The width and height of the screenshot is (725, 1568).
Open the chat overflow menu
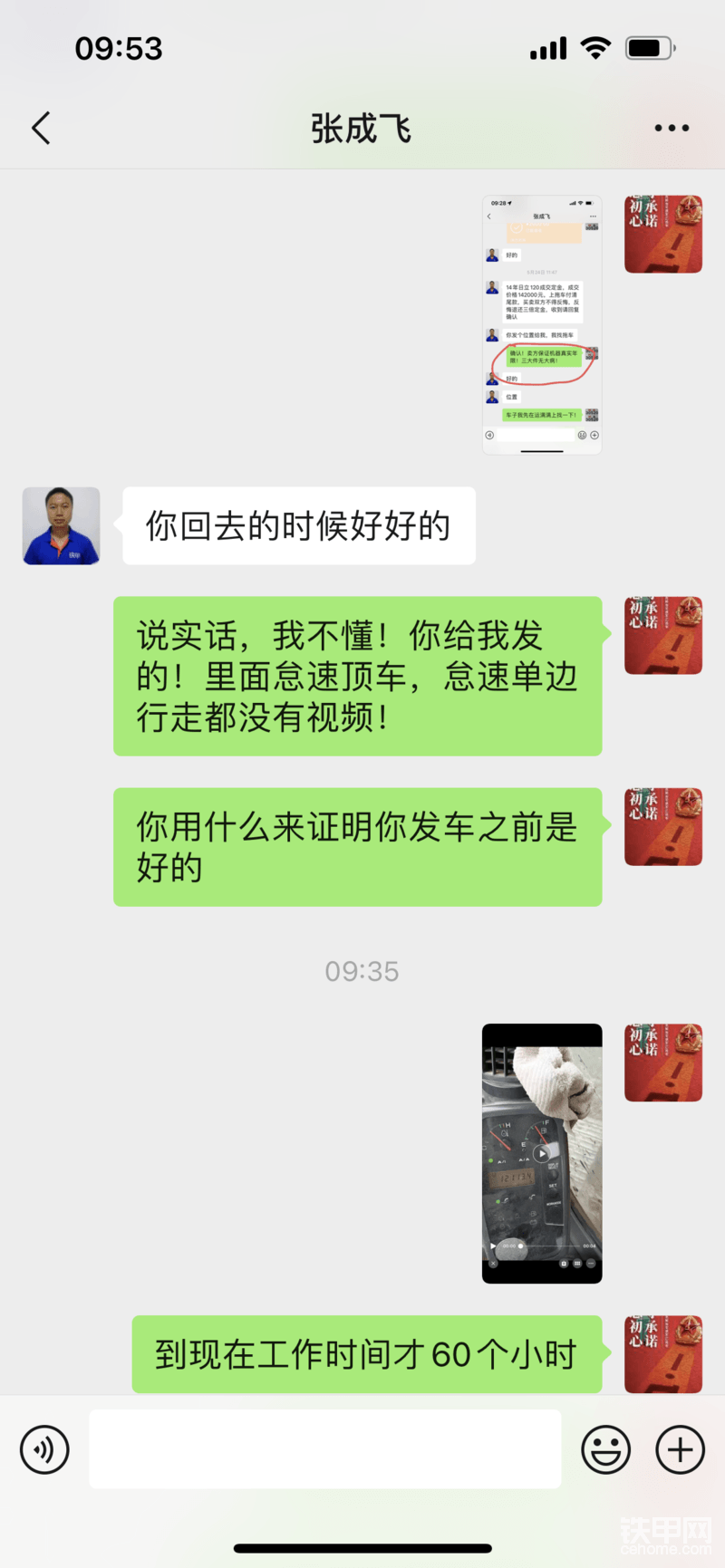coord(672,129)
